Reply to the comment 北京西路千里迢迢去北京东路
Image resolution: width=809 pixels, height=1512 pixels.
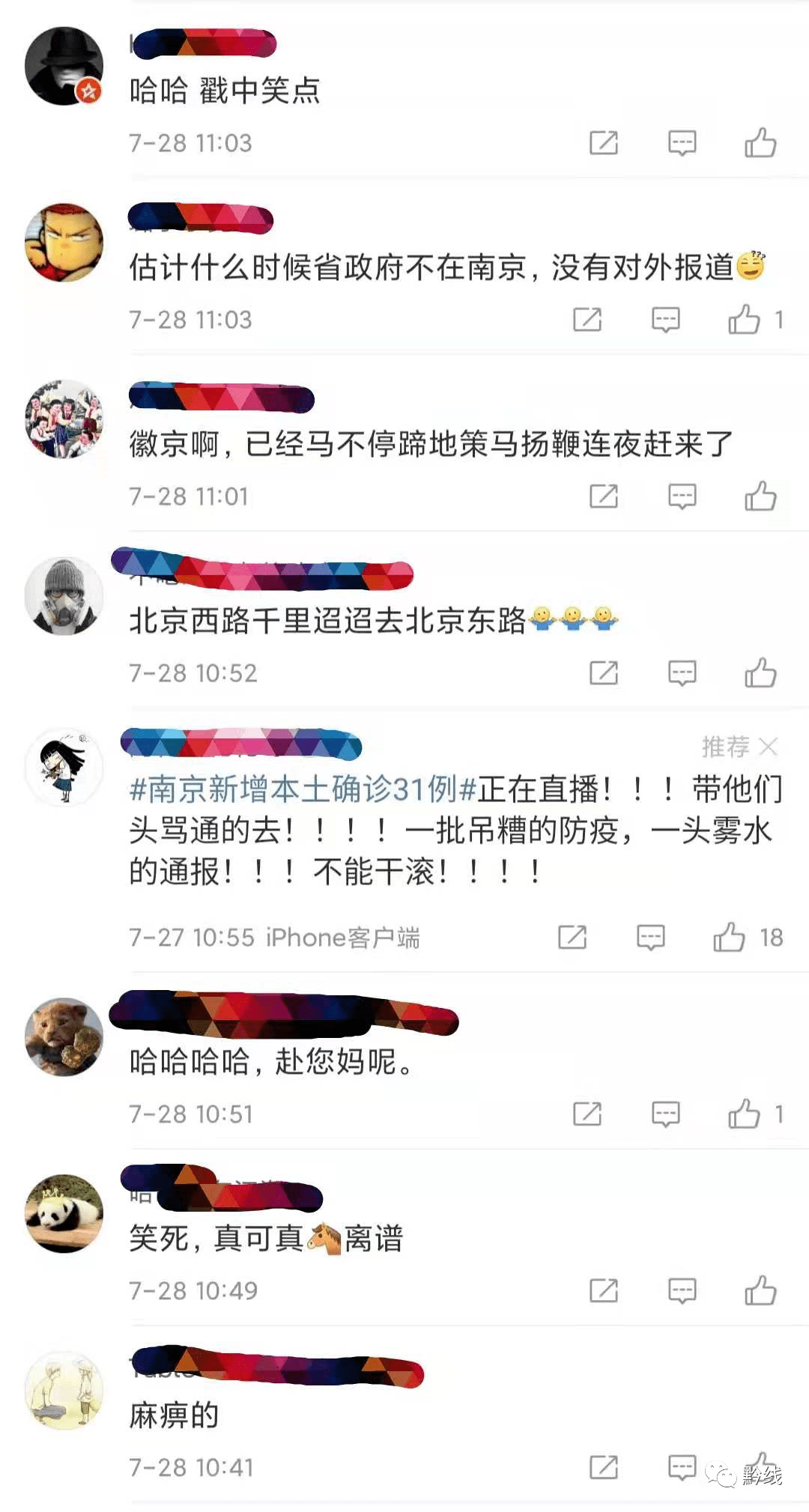tap(682, 672)
